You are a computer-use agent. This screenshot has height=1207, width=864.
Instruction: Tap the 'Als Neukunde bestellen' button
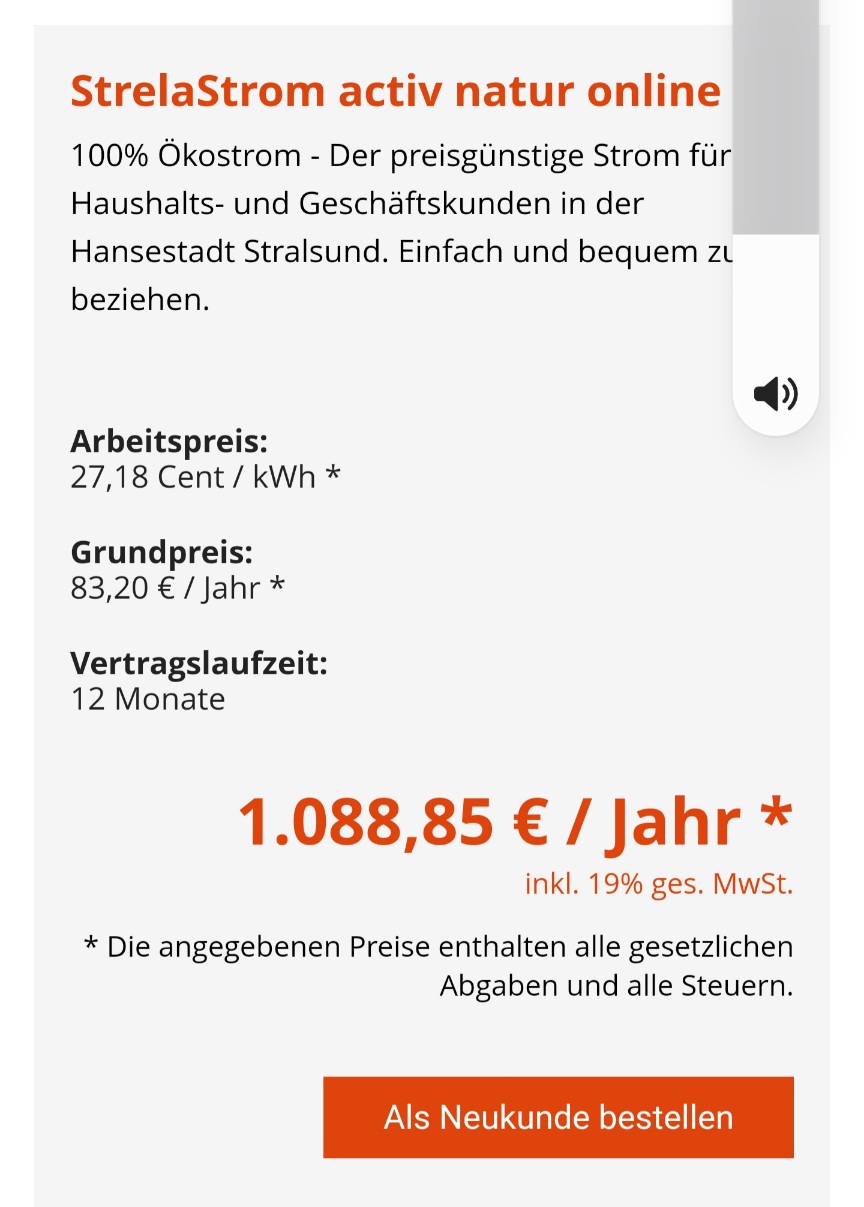tap(558, 1117)
